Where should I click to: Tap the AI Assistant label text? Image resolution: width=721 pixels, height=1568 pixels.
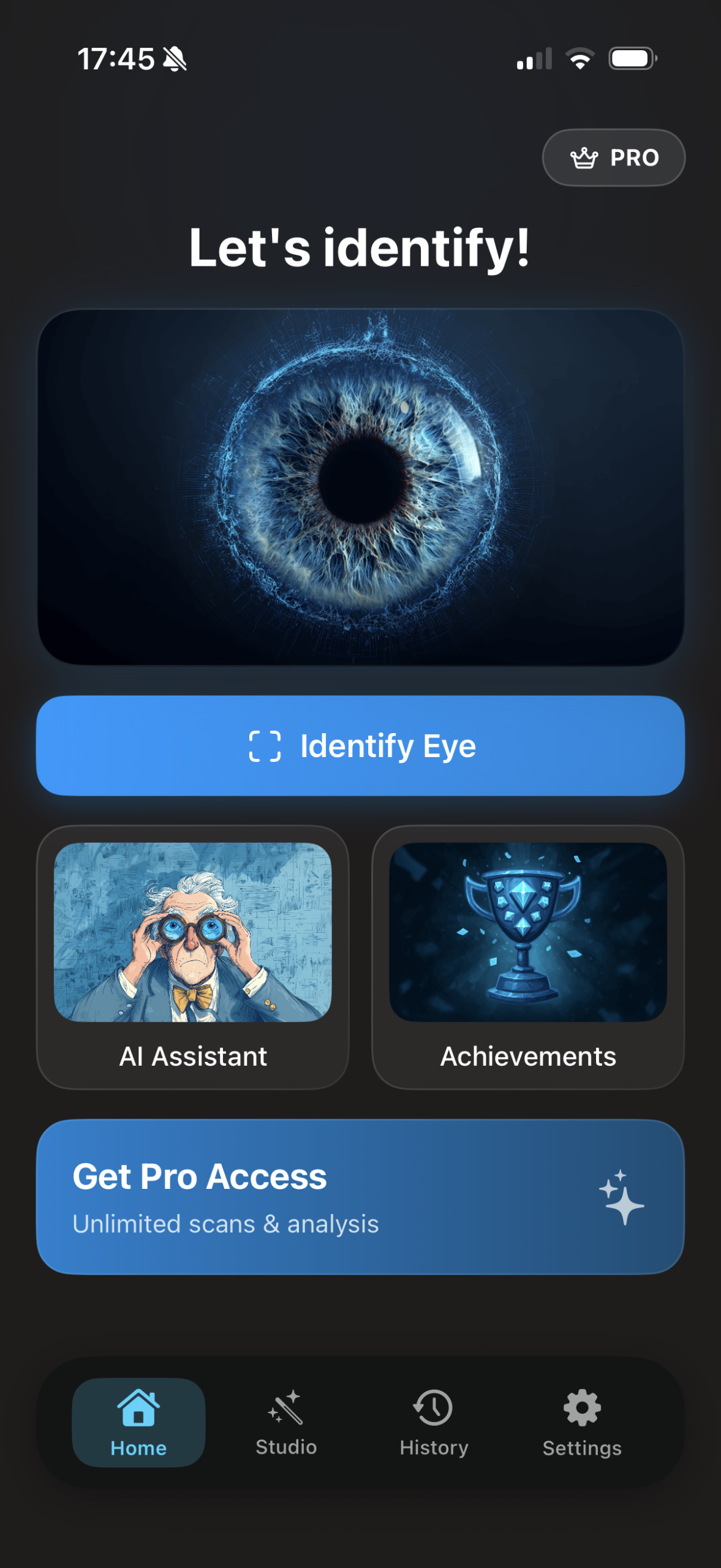coord(193,1055)
